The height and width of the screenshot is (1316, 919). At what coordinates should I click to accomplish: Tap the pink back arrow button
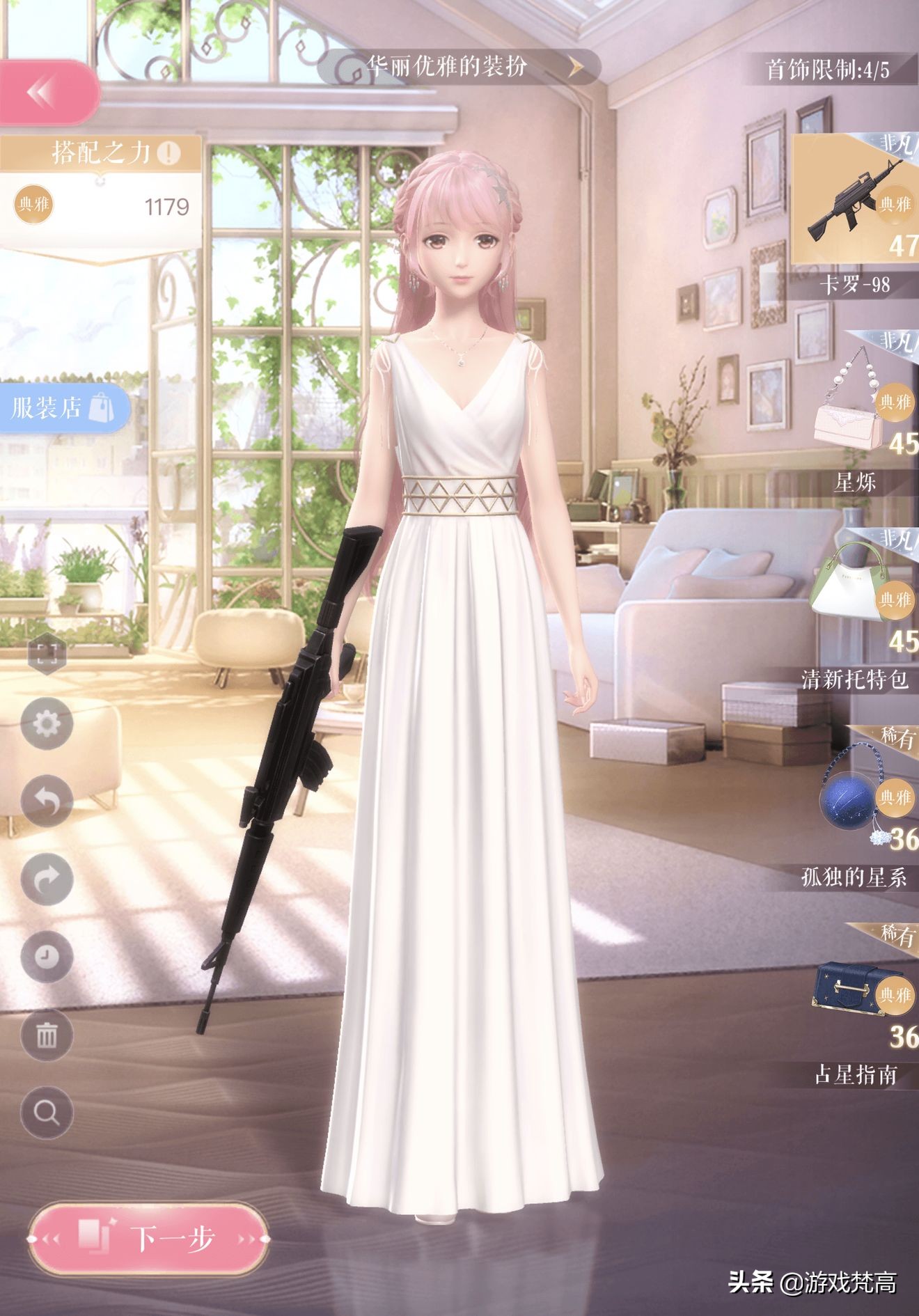coord(43,93)
